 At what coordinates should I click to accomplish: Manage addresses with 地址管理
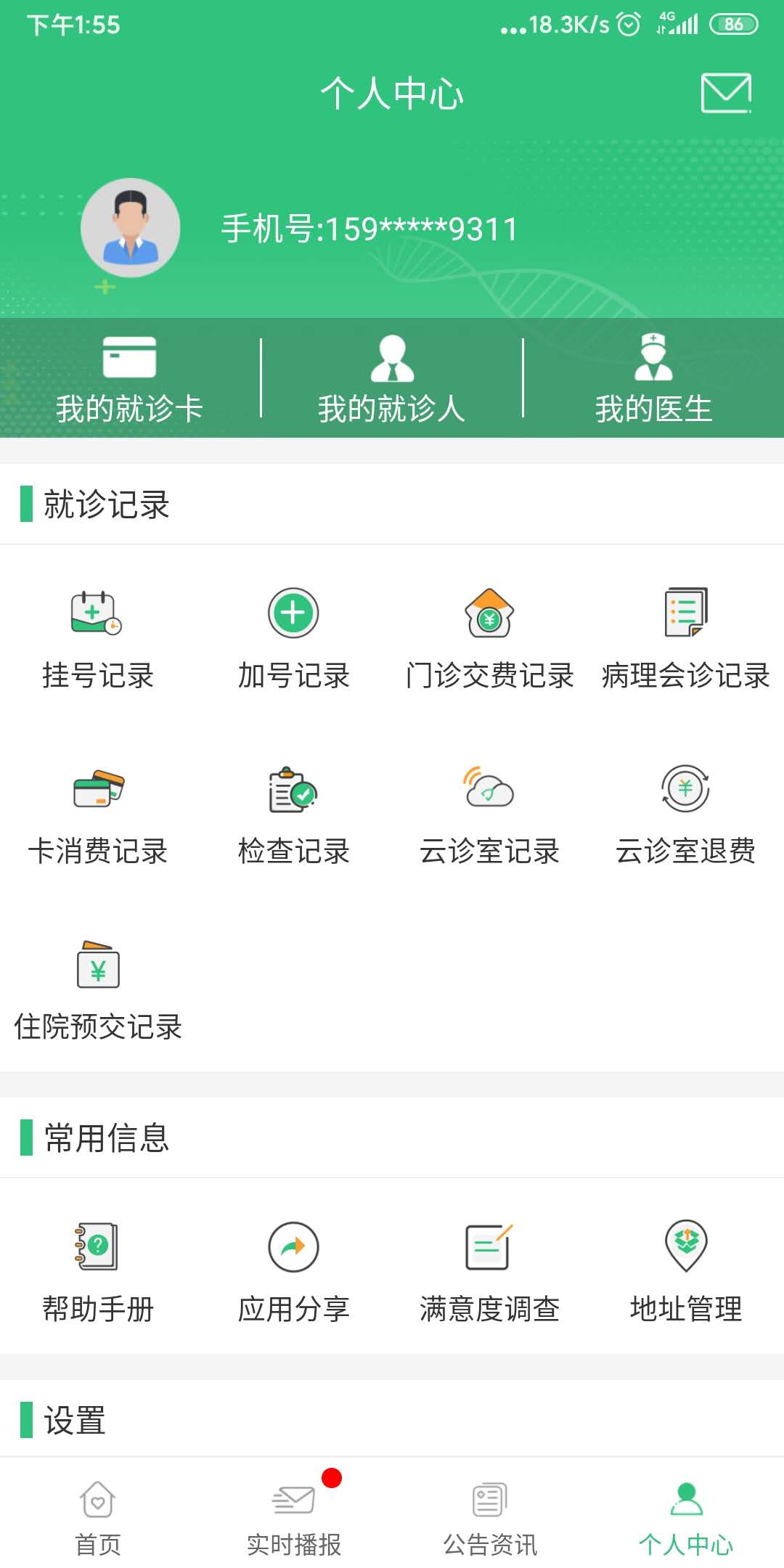pos(685,1267)
